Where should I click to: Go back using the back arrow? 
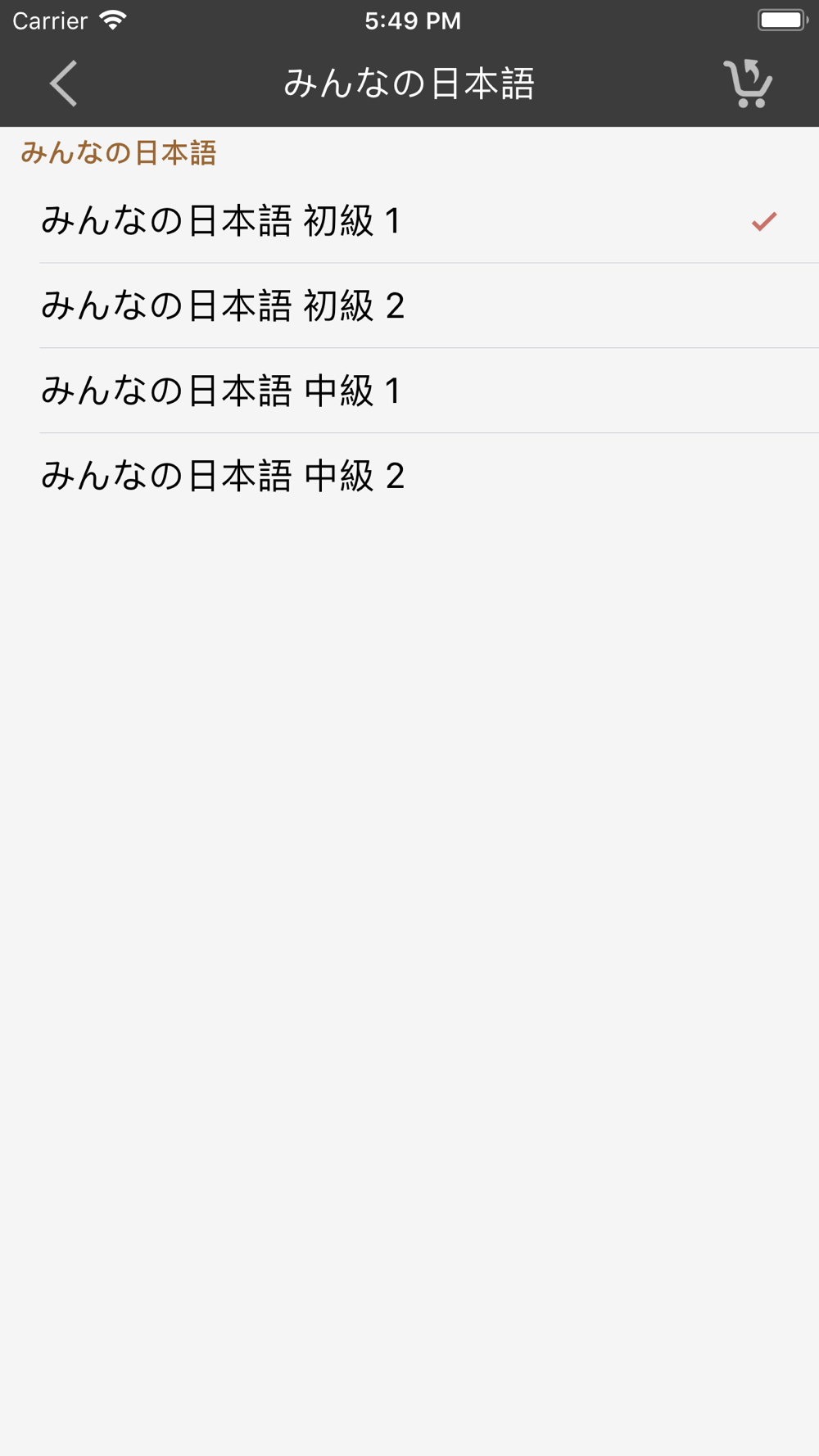(64, 84)
